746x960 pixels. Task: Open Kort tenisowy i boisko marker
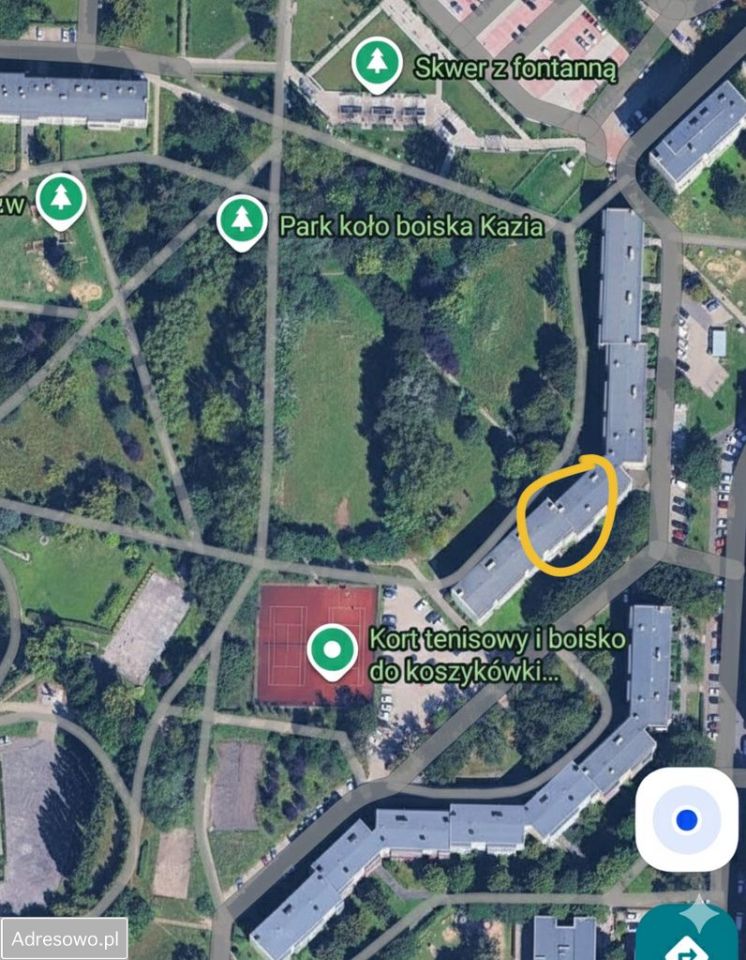pos(332,649)
